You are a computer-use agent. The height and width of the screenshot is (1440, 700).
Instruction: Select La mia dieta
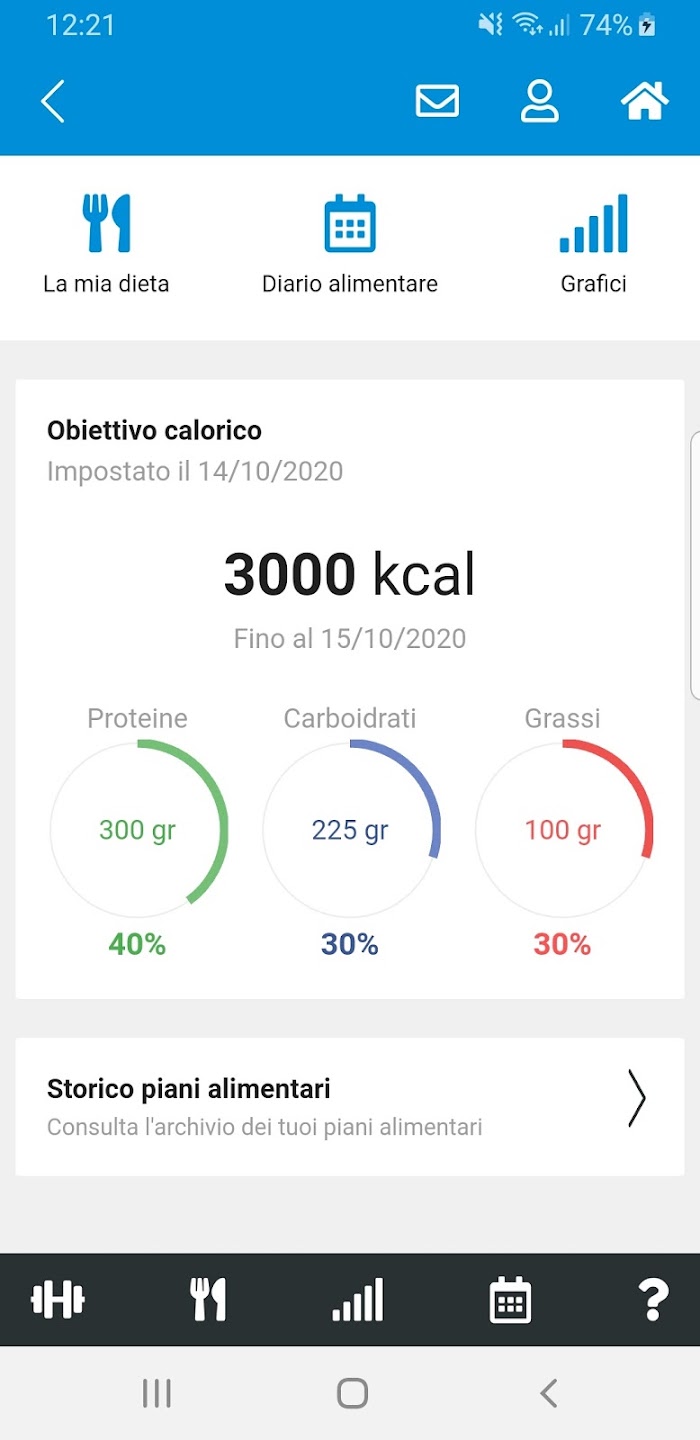pyautogui.click(x=106, y=245)
